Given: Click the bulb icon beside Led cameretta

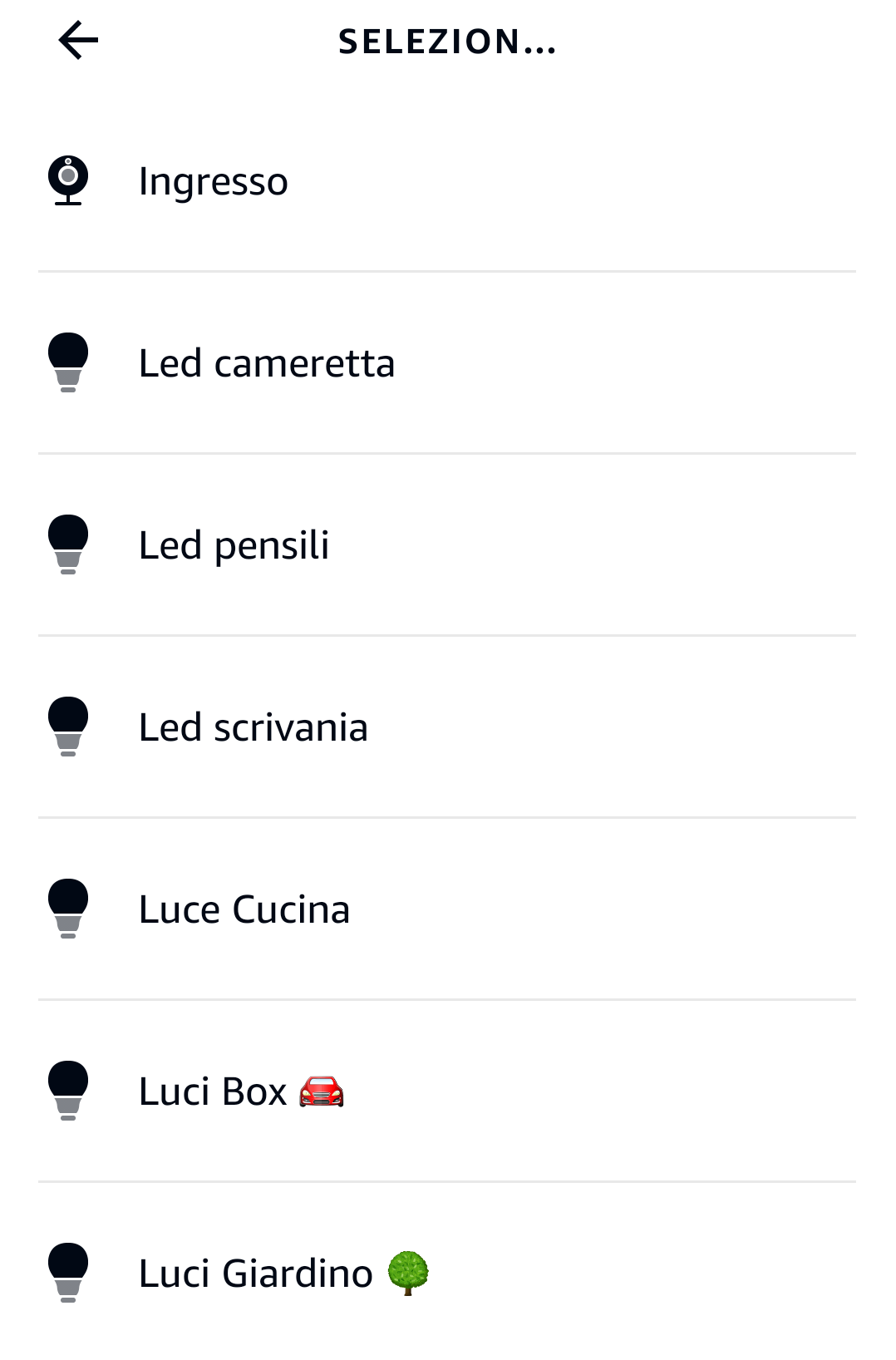Looking at the screenshot, I should [x=69, y=362].
